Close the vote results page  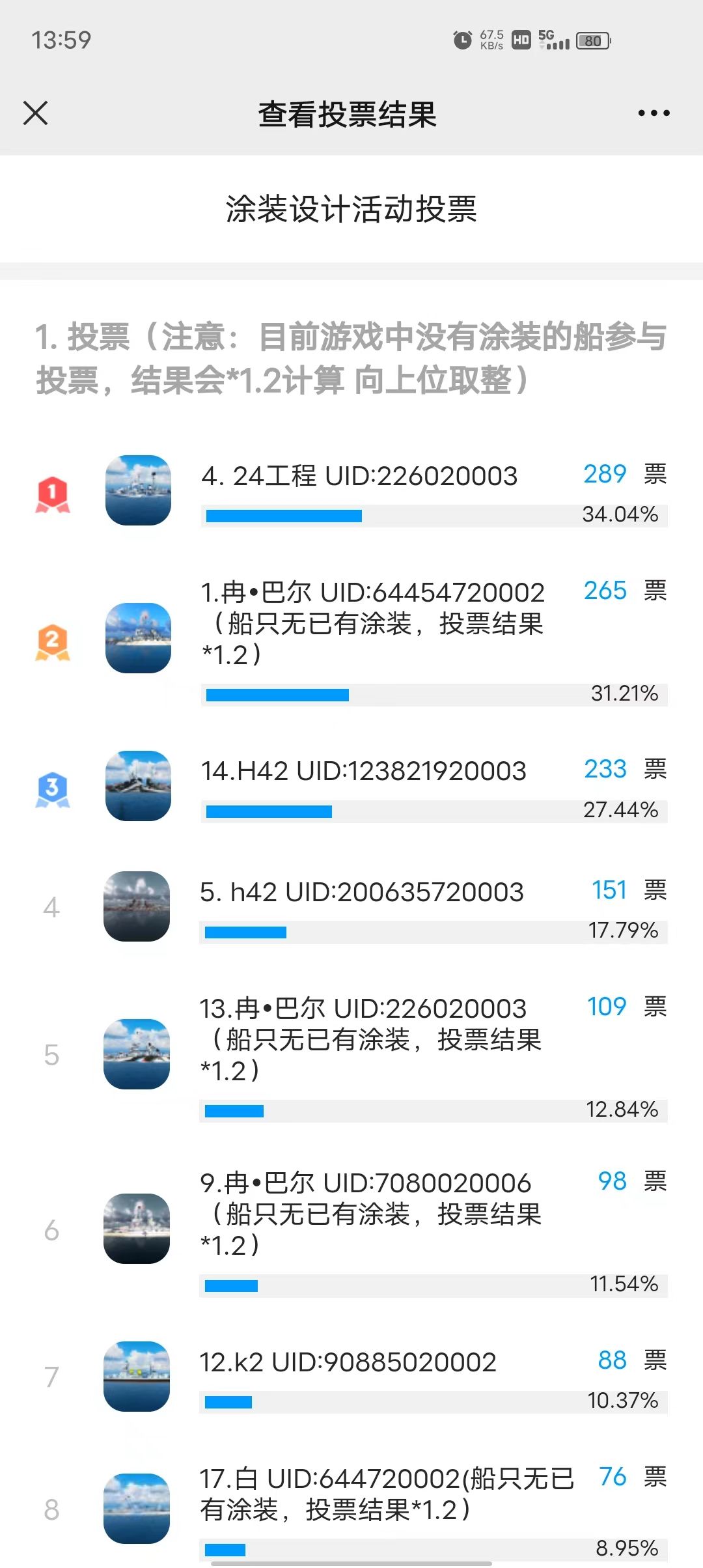coord(36,113)
